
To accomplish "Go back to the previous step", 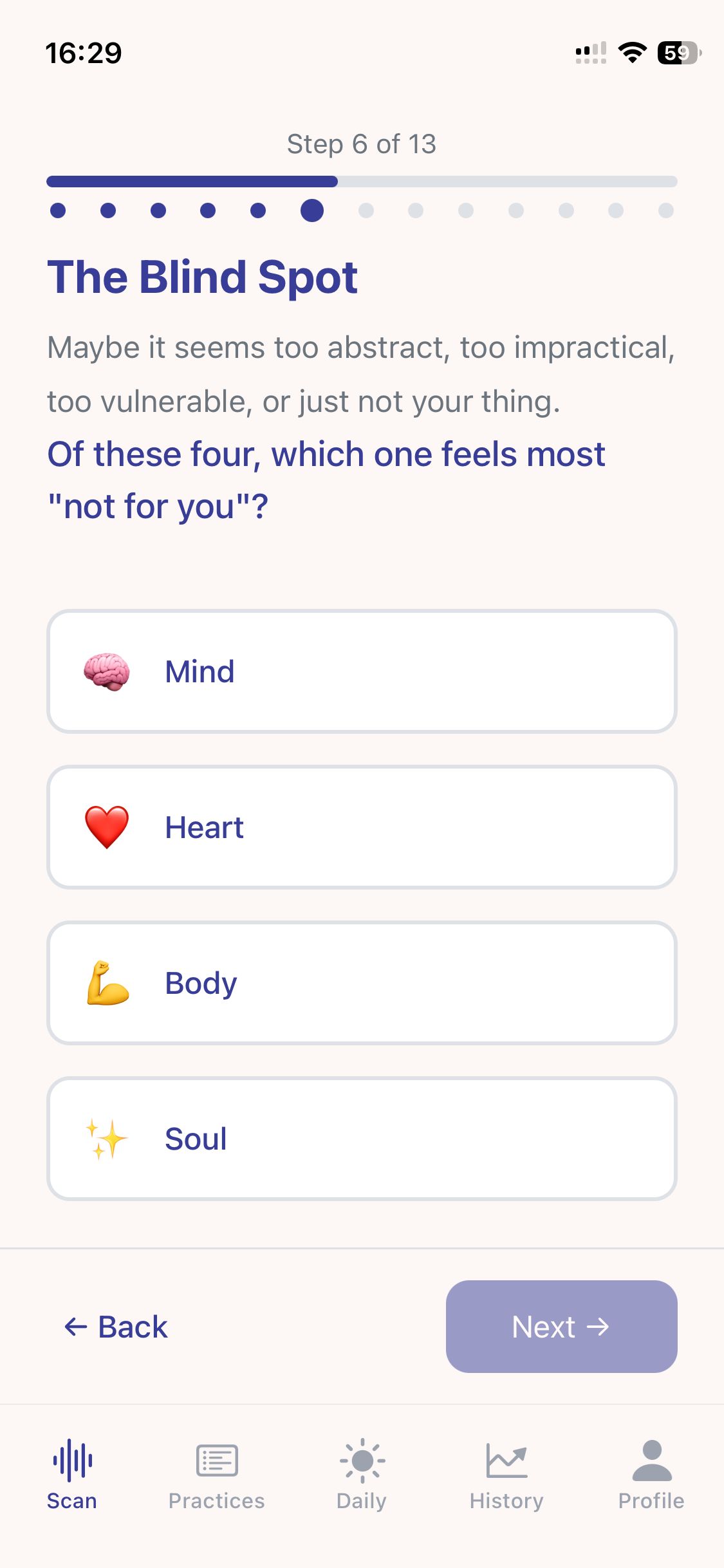I will coord(116,1327).
